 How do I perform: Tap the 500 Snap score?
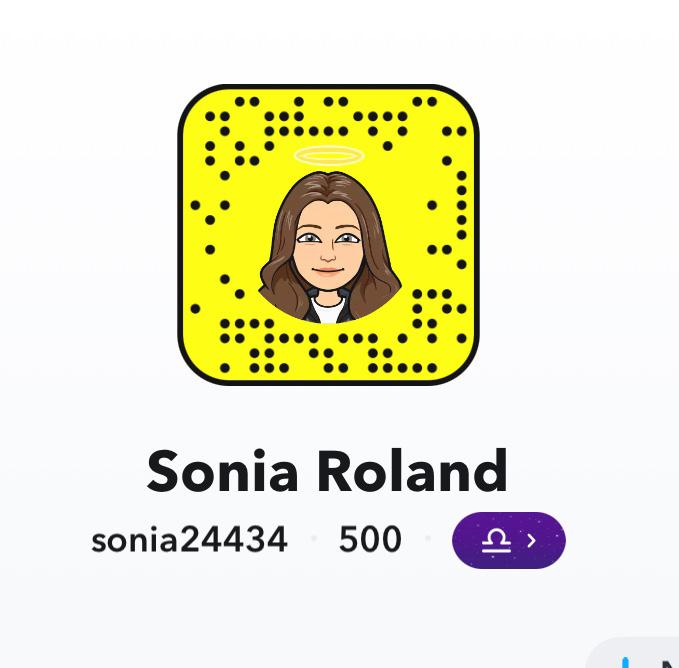[x=370, y=540]
